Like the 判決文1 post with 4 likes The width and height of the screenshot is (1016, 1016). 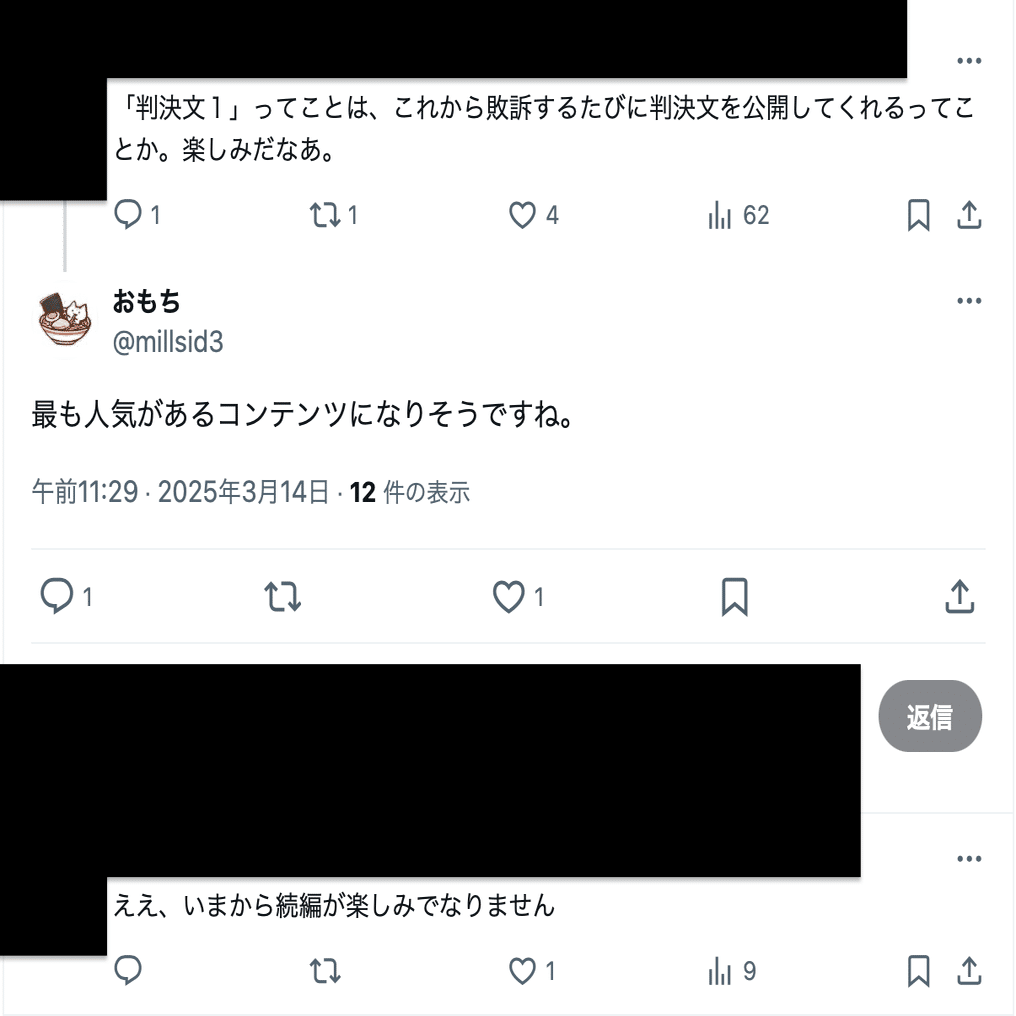click(523, 215)
